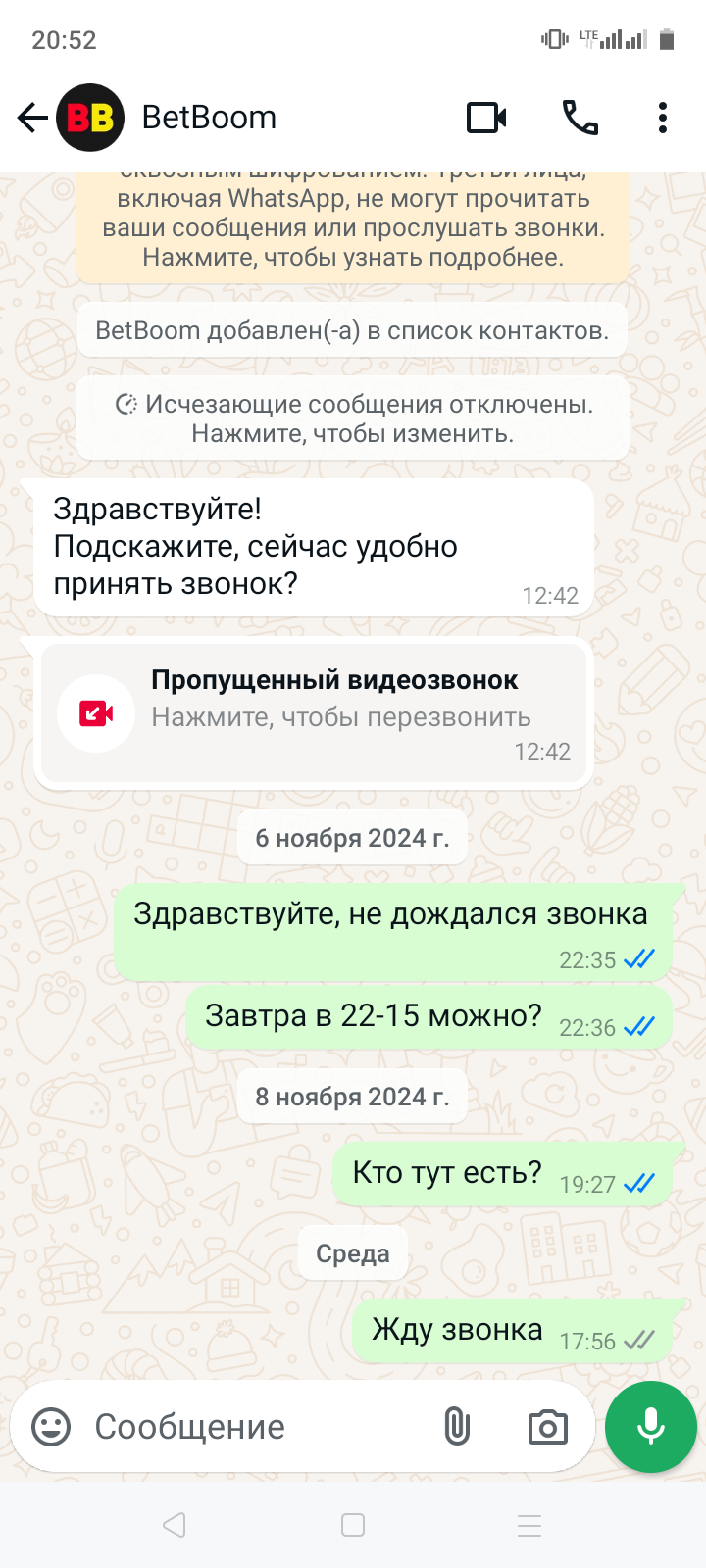
Task: Open BetBoom contact info
Action: 209,118
